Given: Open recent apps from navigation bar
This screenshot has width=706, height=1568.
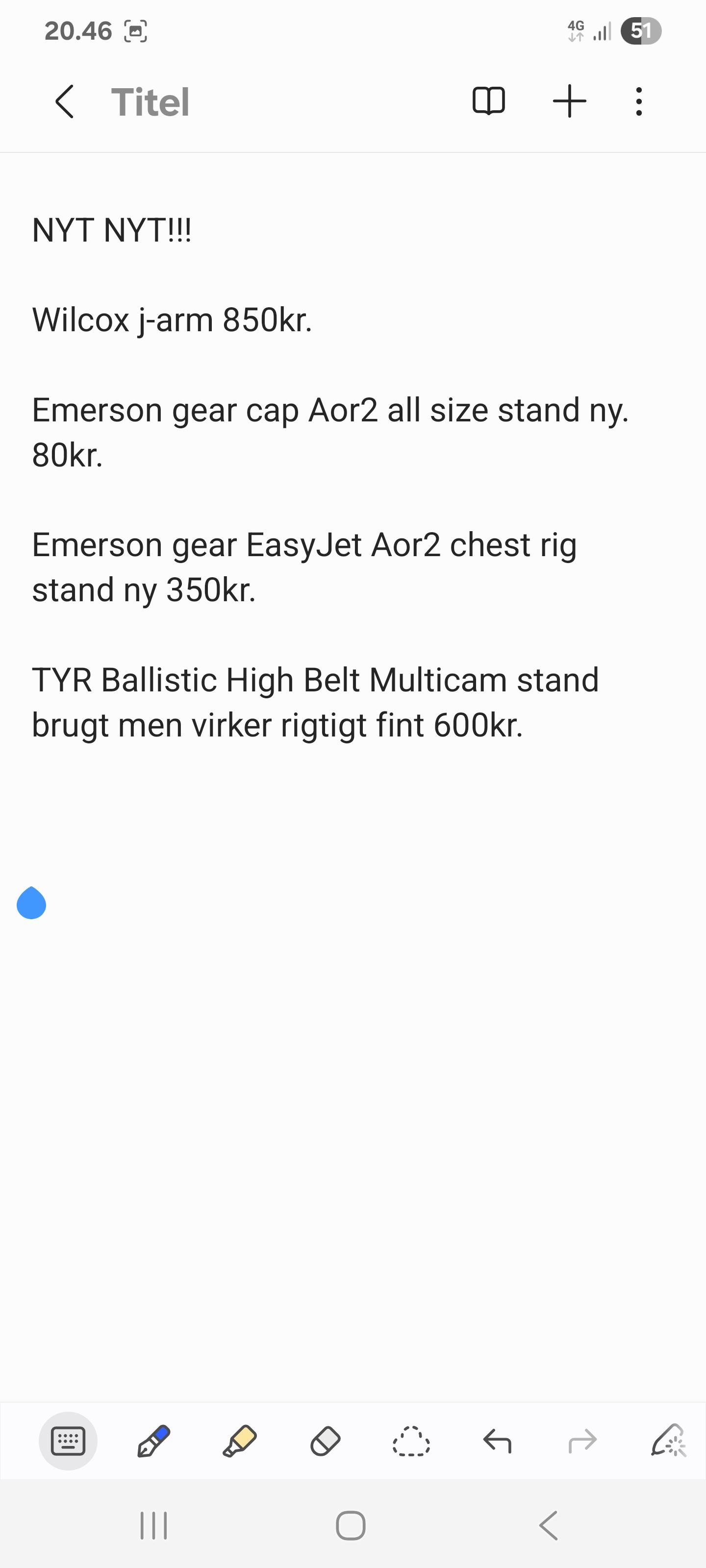Looking at the screenshot, I should coord(153,1525).
